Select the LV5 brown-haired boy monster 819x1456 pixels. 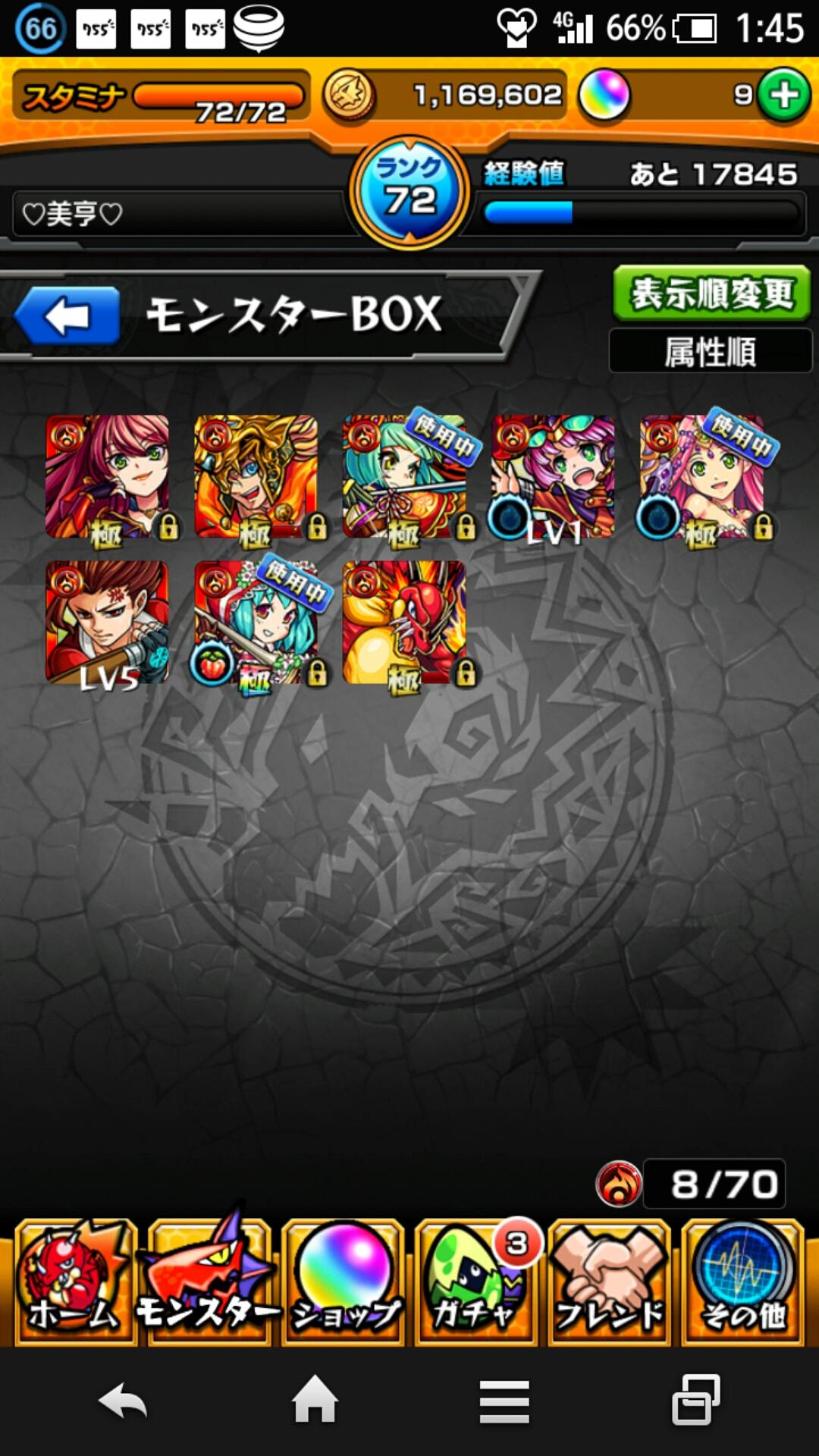[x=108, y=623]
